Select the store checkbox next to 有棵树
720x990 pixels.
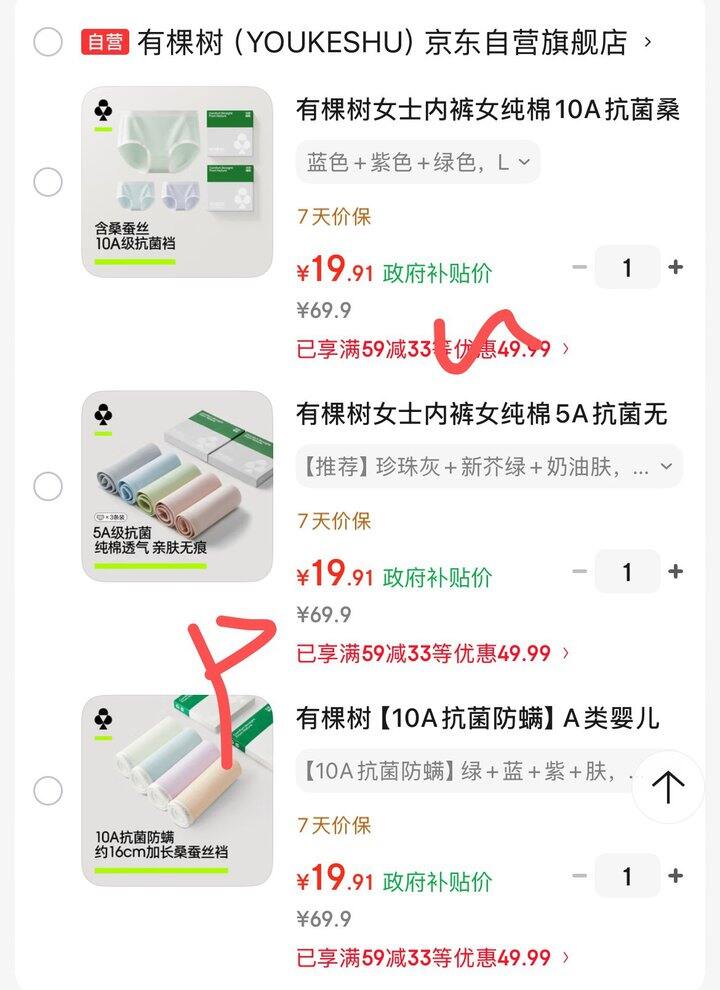(47, 40)
